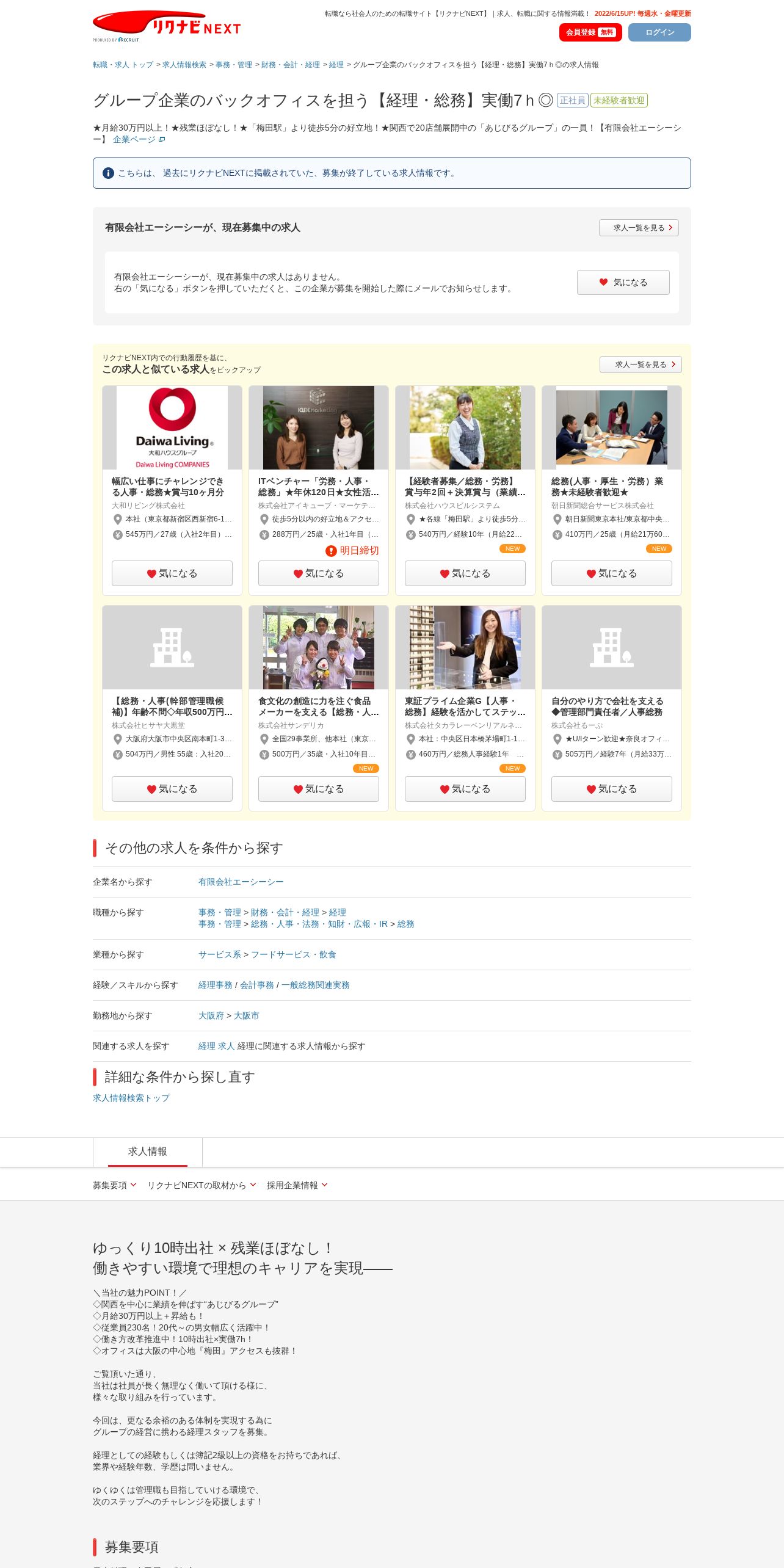Open the 企業ページ company page link

(x=139, y=140)
